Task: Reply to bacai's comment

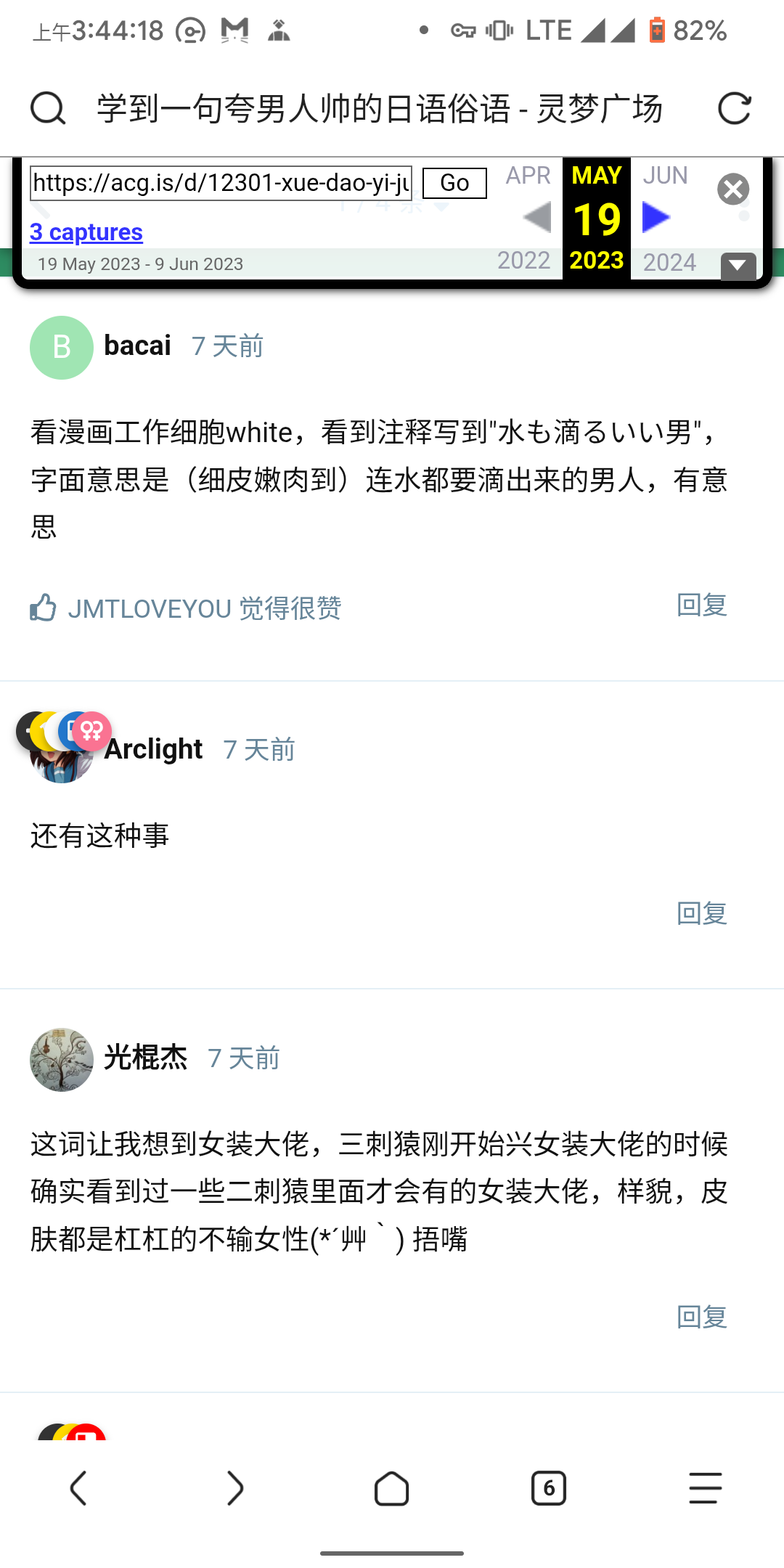Action: [701, 605]
